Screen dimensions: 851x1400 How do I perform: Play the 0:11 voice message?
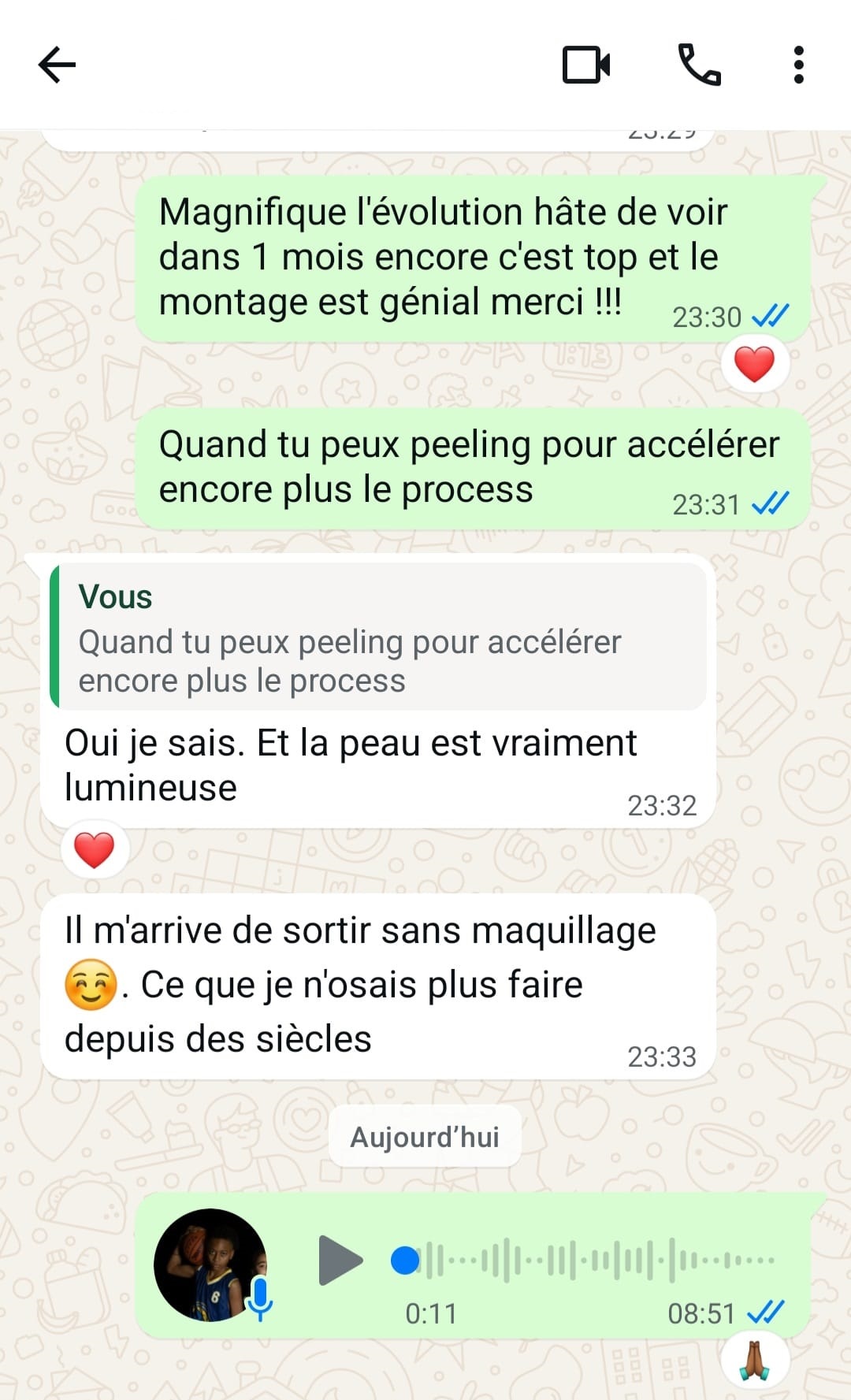(x=340, y=1261)
